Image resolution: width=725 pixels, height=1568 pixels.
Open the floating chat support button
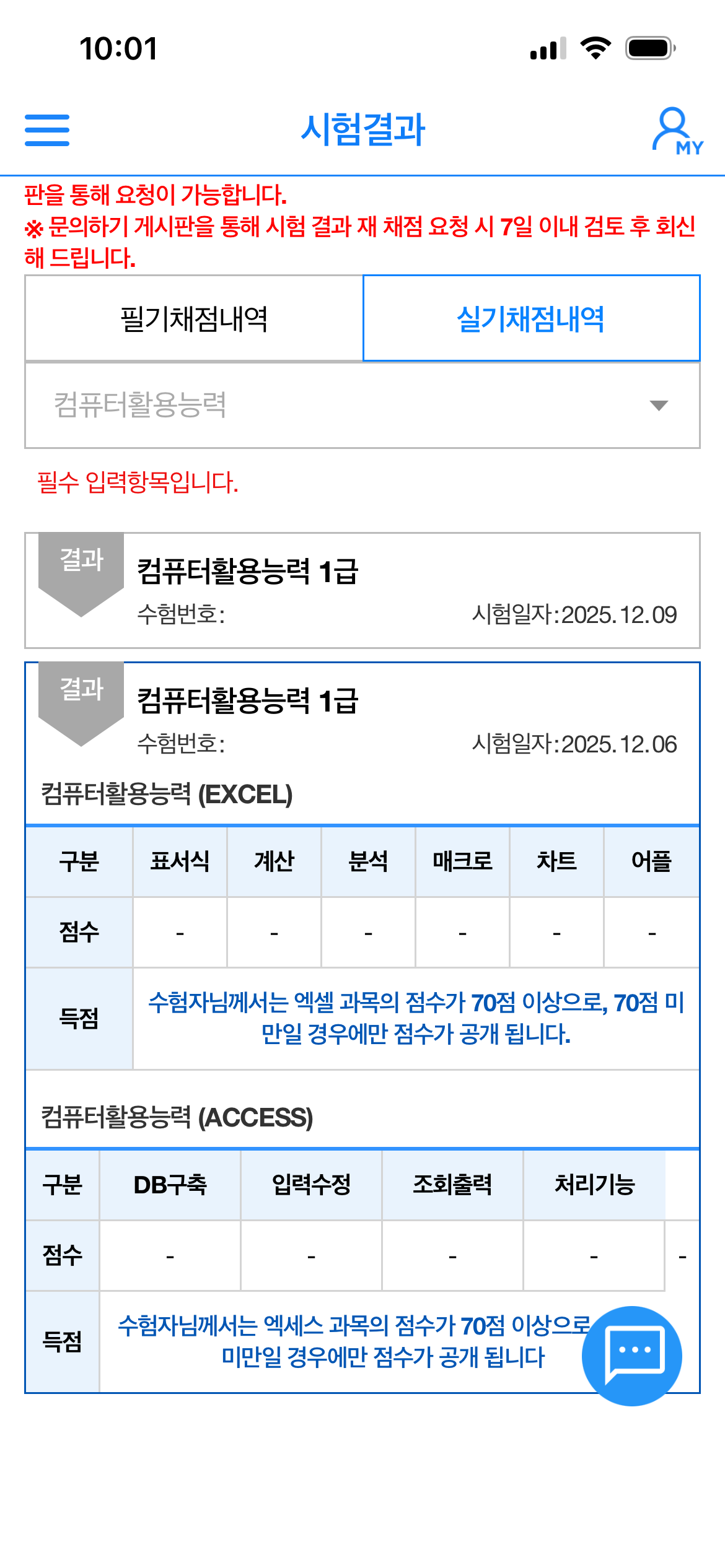coord(631,1356)
